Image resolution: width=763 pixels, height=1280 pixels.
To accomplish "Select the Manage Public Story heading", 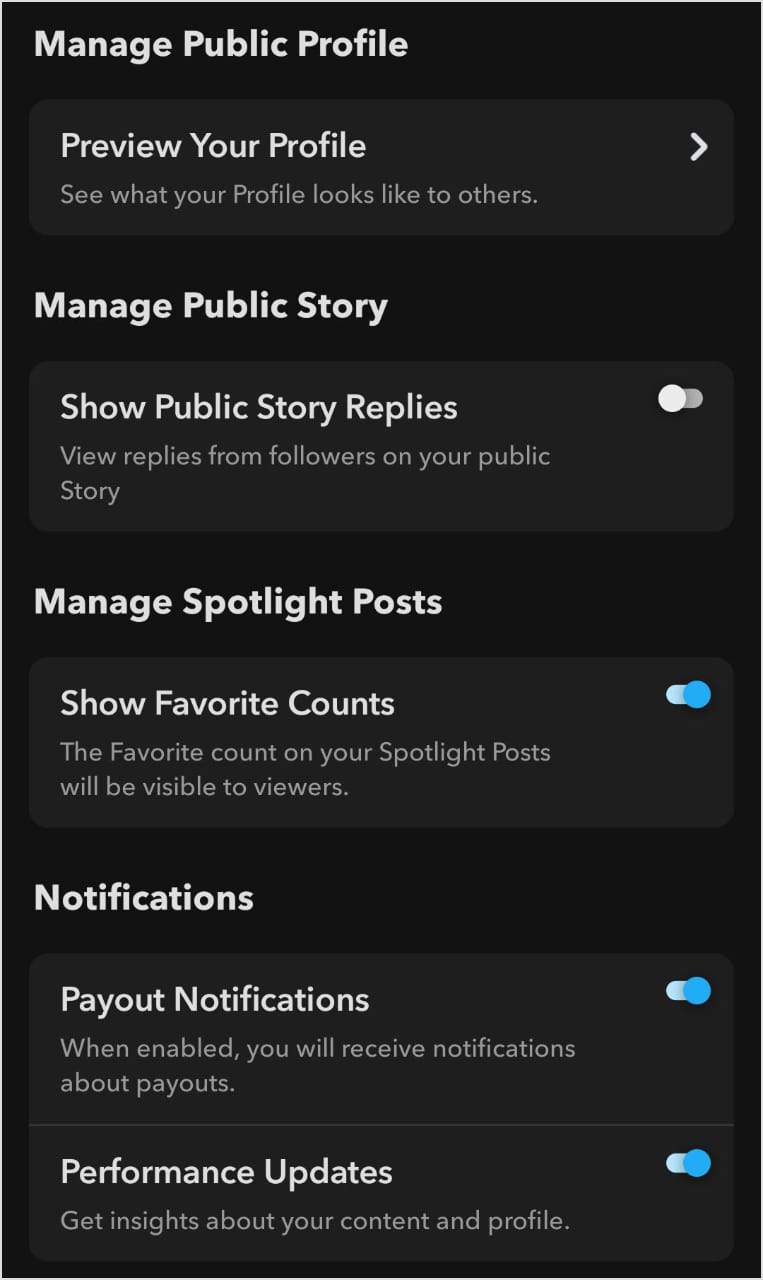I will click(x=211, y=305).
